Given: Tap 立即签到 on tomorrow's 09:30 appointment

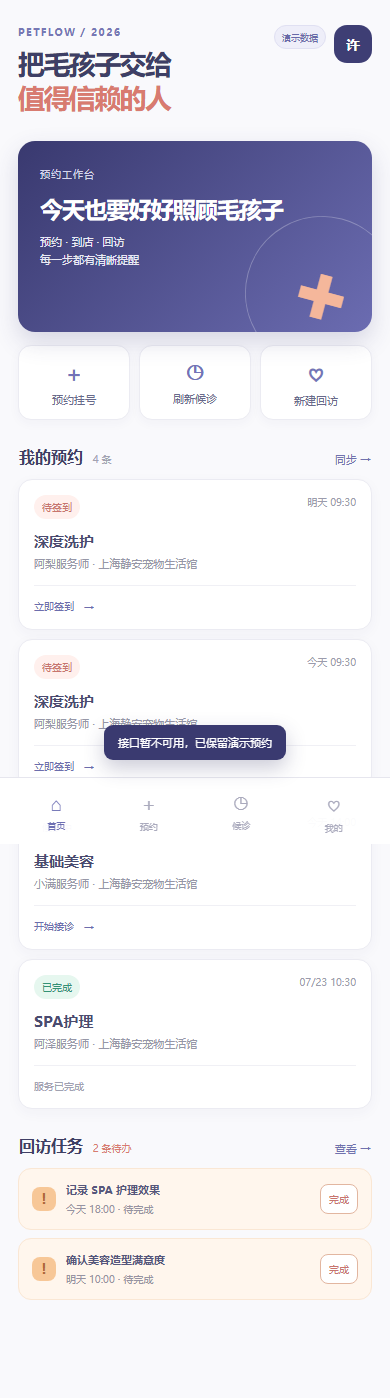Looking at the screenshot, I should click(x=64, y=606).
